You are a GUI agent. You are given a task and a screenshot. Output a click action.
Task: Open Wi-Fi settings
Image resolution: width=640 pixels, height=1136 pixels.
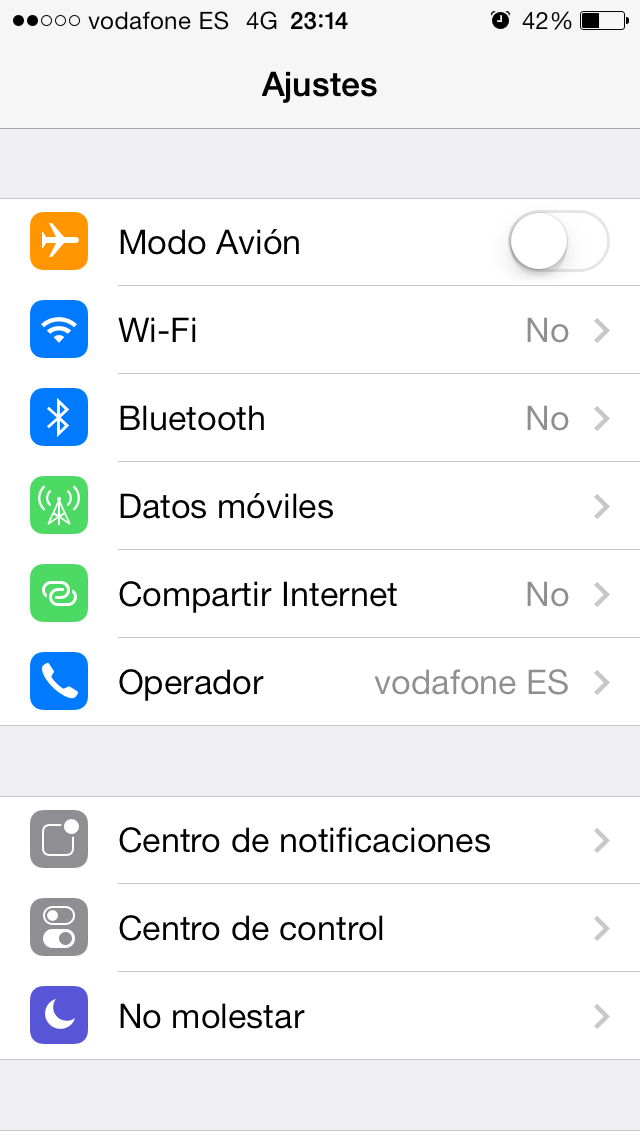[320, 330]
